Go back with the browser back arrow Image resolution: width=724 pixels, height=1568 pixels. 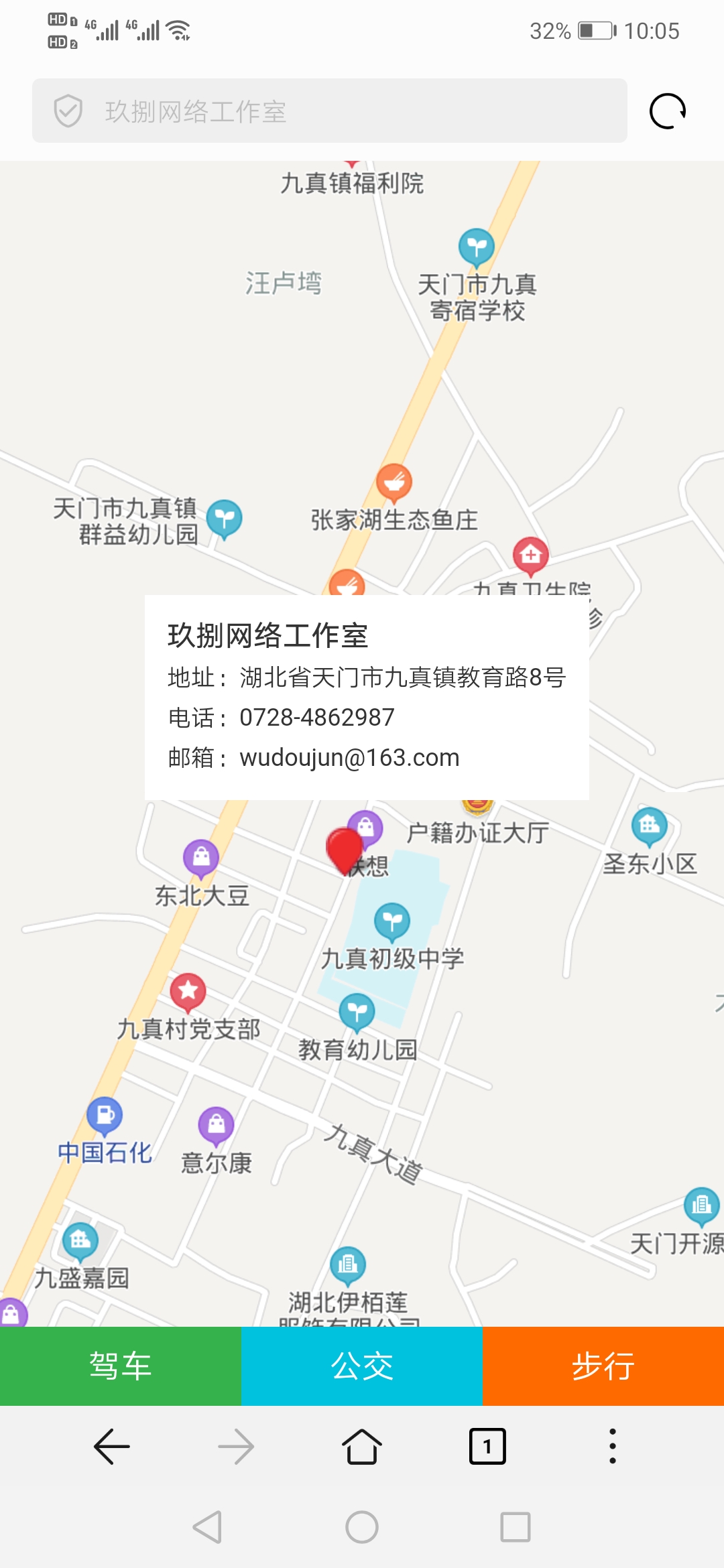pos(112,1447)
